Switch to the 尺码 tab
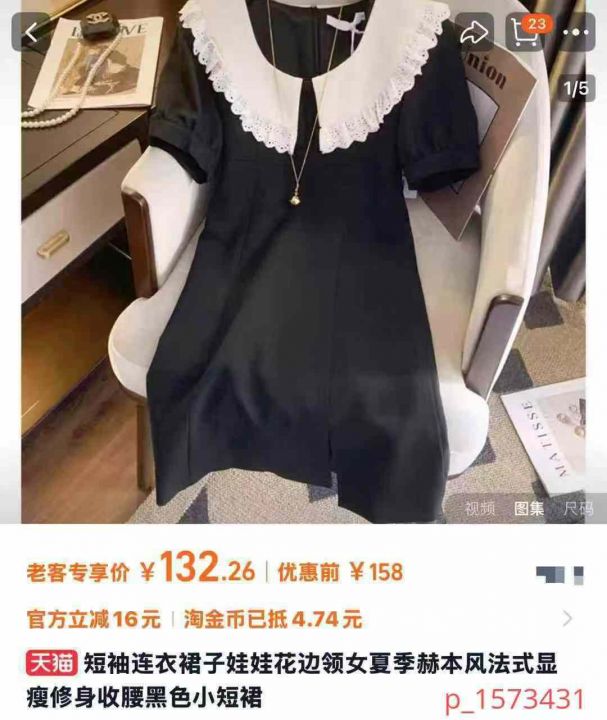Viewport: 607px width, 720px height. (x=578, y=508)
